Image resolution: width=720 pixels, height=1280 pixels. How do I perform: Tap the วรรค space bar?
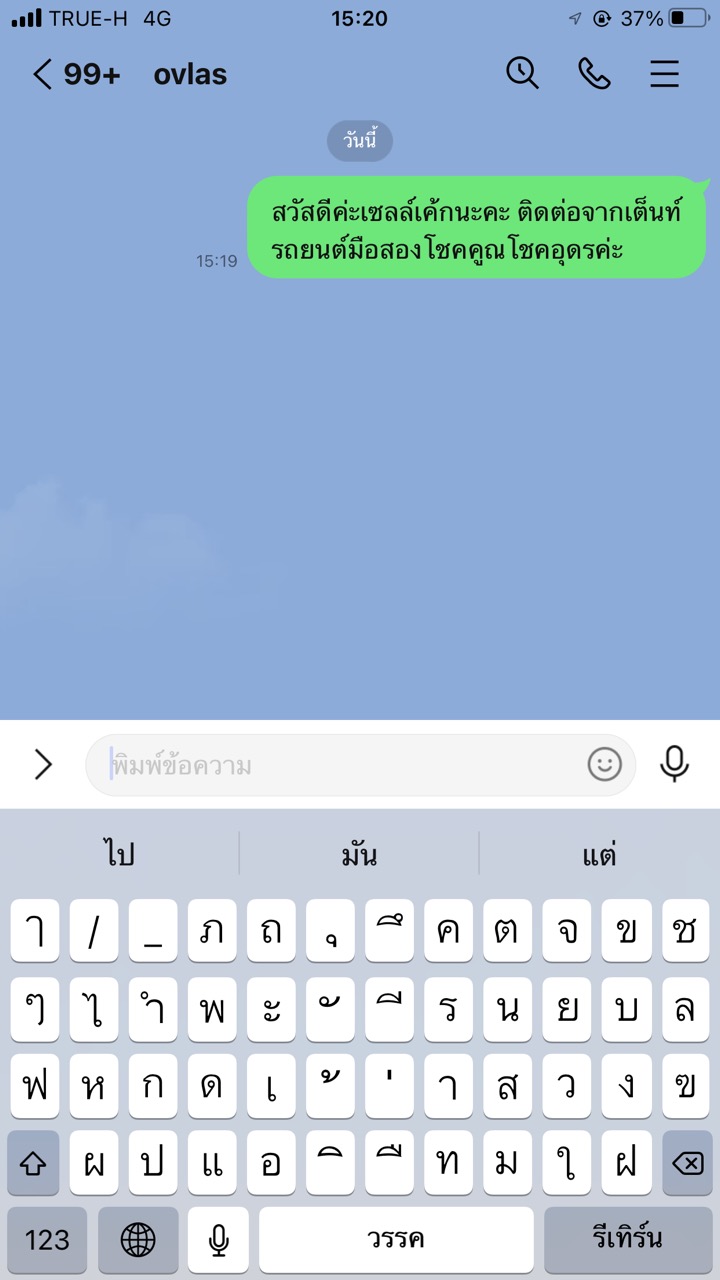tap(396, 1240)
